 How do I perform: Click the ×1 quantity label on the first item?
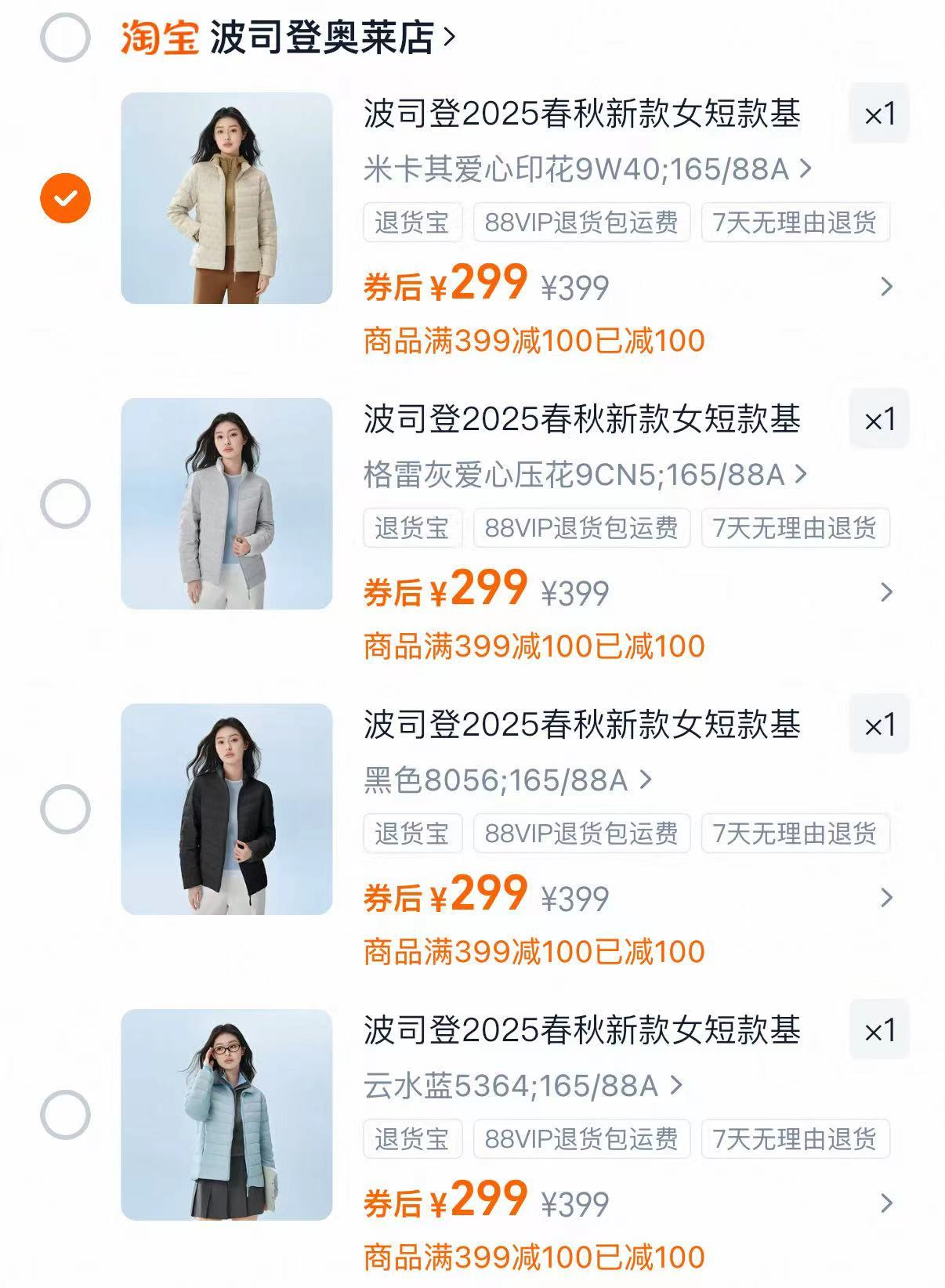click(x=878, y=112)
